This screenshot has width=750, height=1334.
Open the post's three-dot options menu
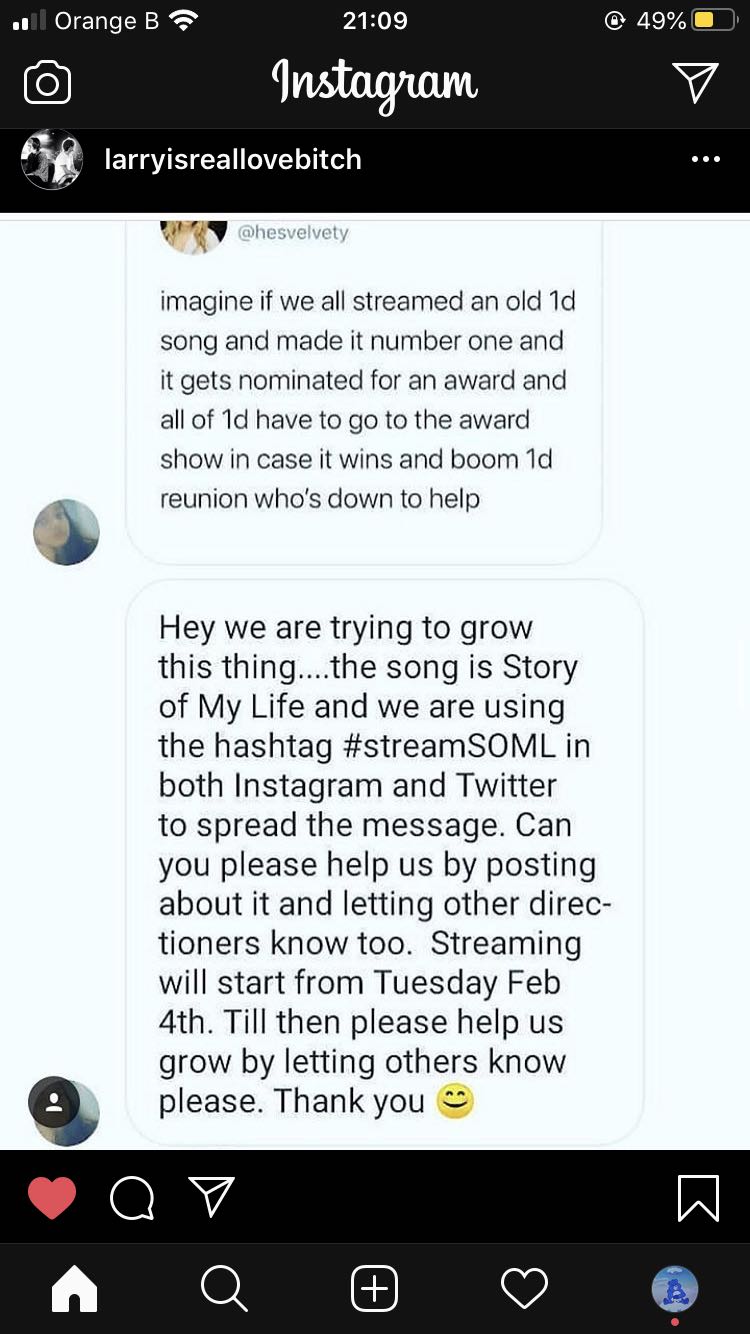pos(705,160)
